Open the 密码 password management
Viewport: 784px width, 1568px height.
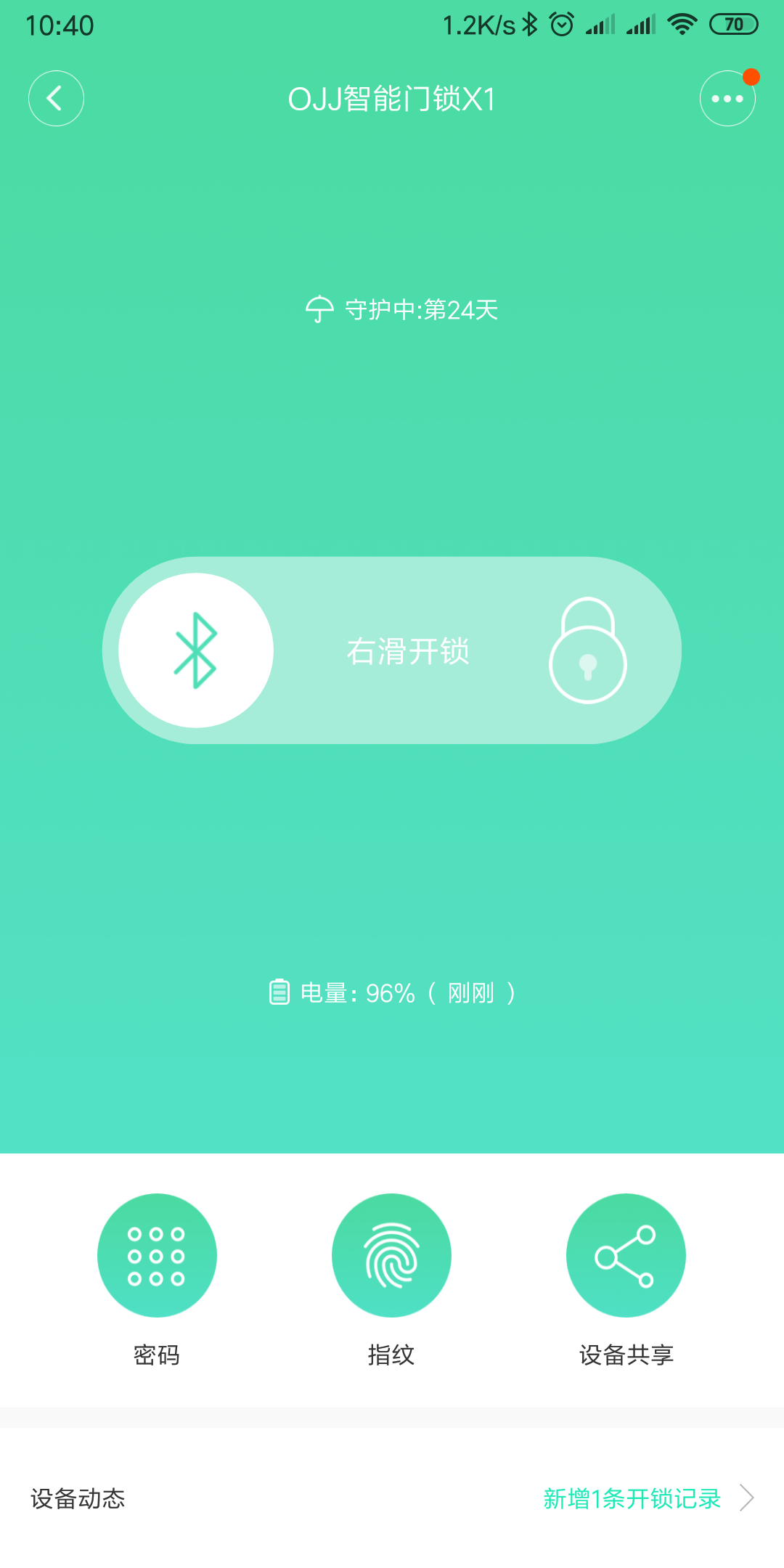[157, 1256]
